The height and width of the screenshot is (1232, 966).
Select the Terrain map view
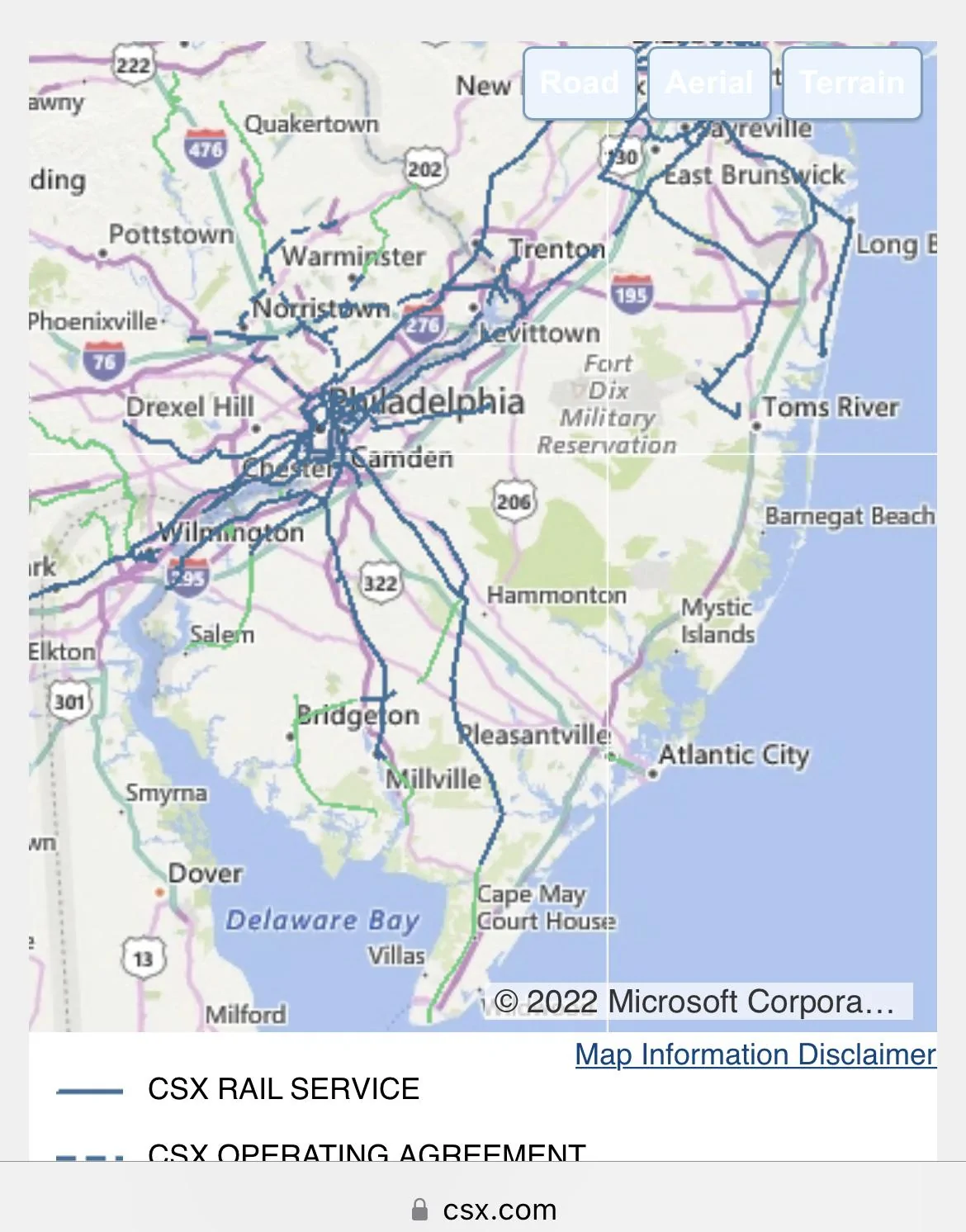[x=851, y=83]
